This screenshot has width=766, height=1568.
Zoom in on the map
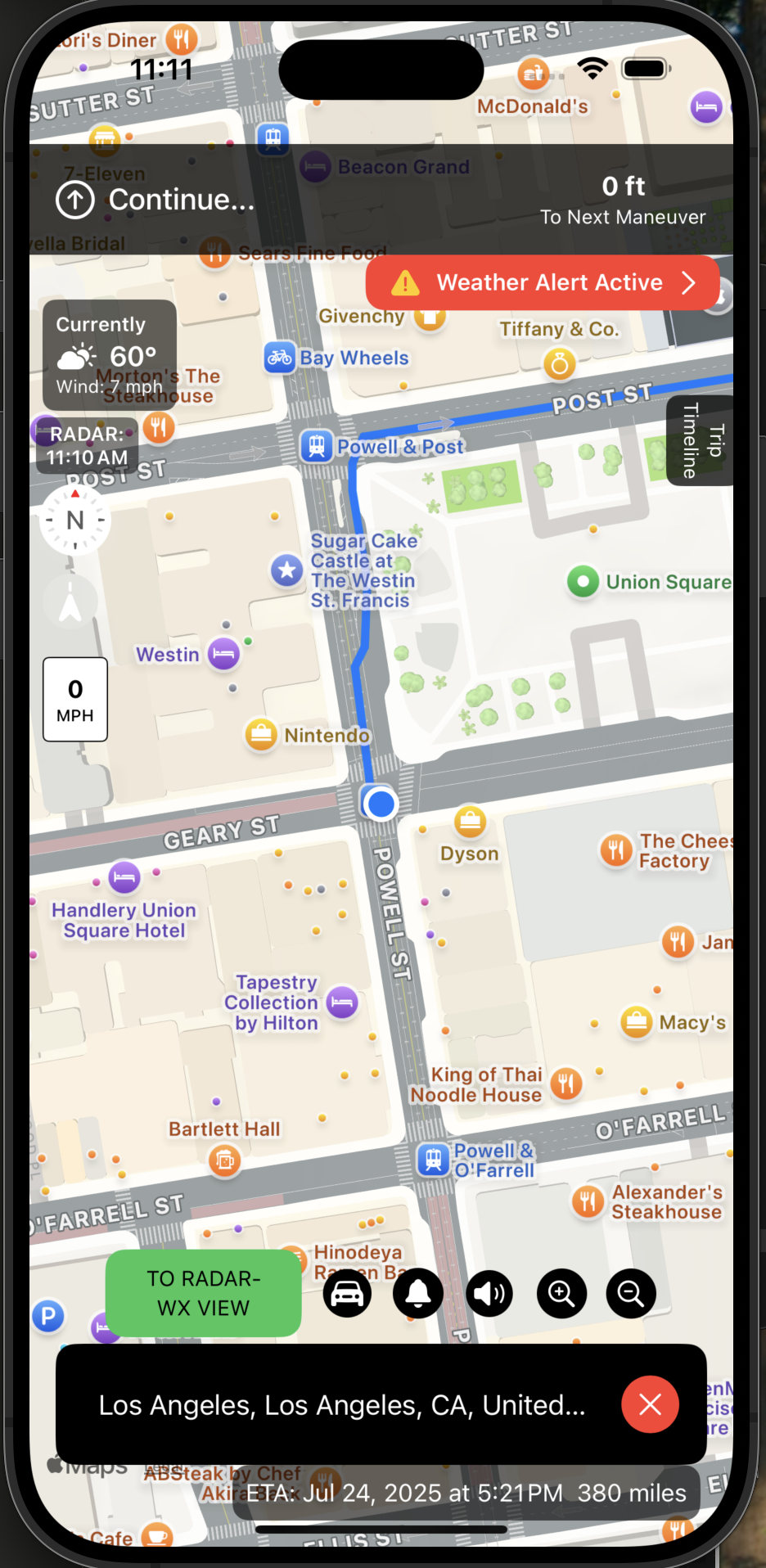coord(561,1294)
